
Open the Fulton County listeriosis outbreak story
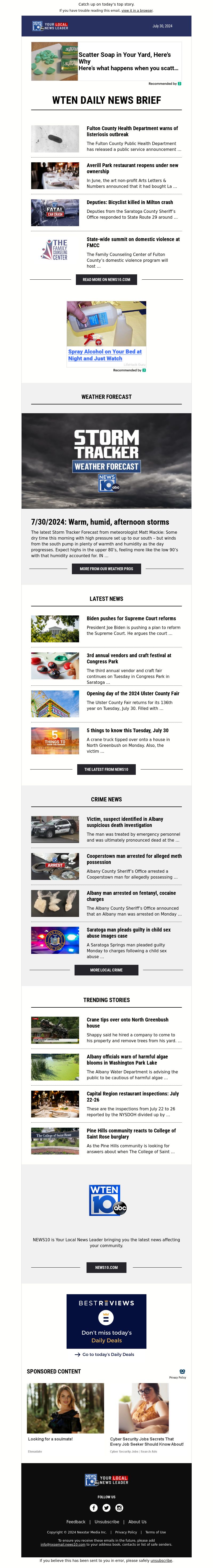[x=132, y=131]
